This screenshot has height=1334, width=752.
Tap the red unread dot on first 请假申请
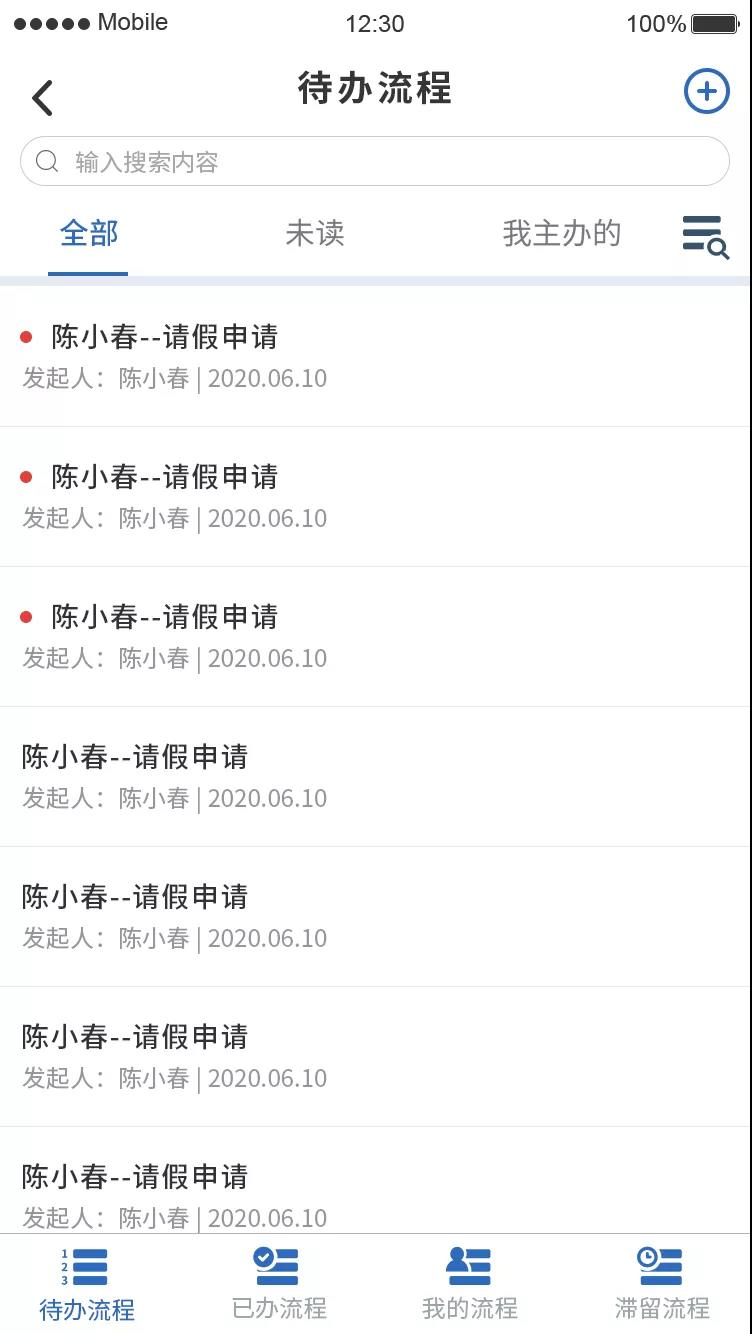[25, 337]
